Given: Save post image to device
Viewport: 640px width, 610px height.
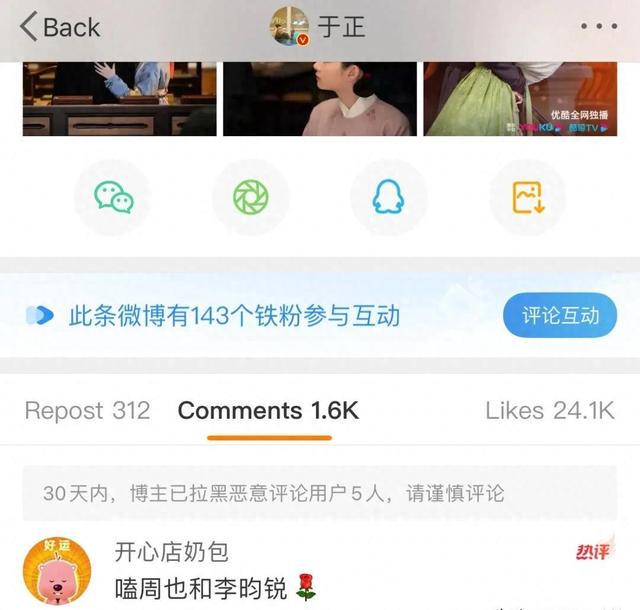Looking at the screenshot, I should pyautogui.click(x=527, y=198).
